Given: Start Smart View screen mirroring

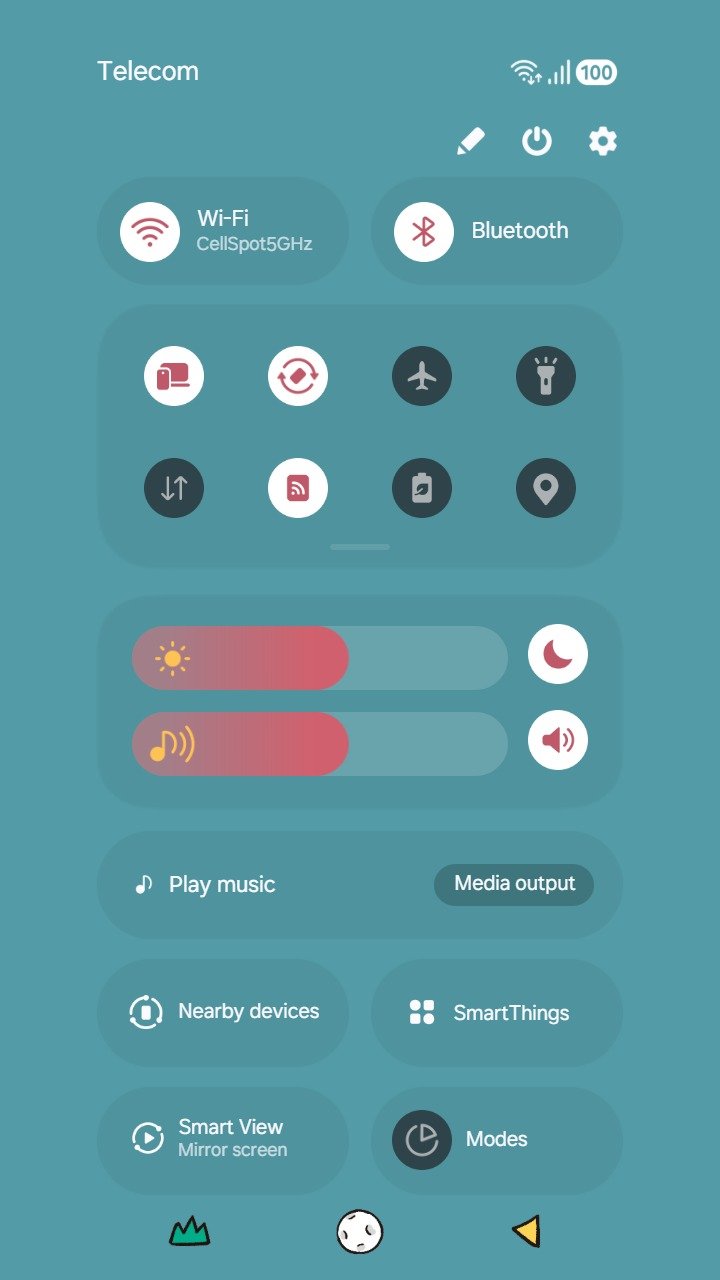Looking at the screenshot, I should [223, 1140].
